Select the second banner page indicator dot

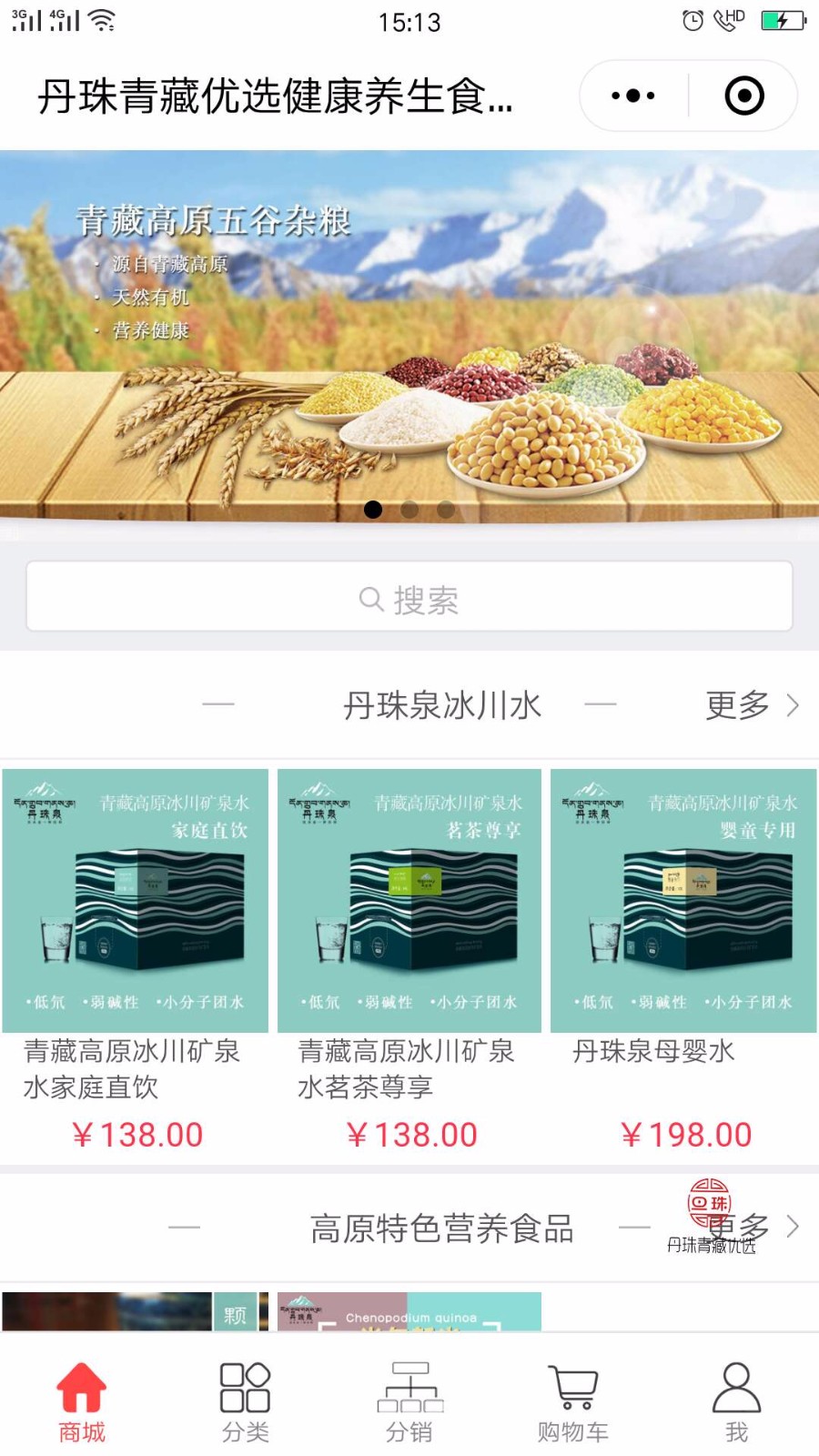pos(409,510)
